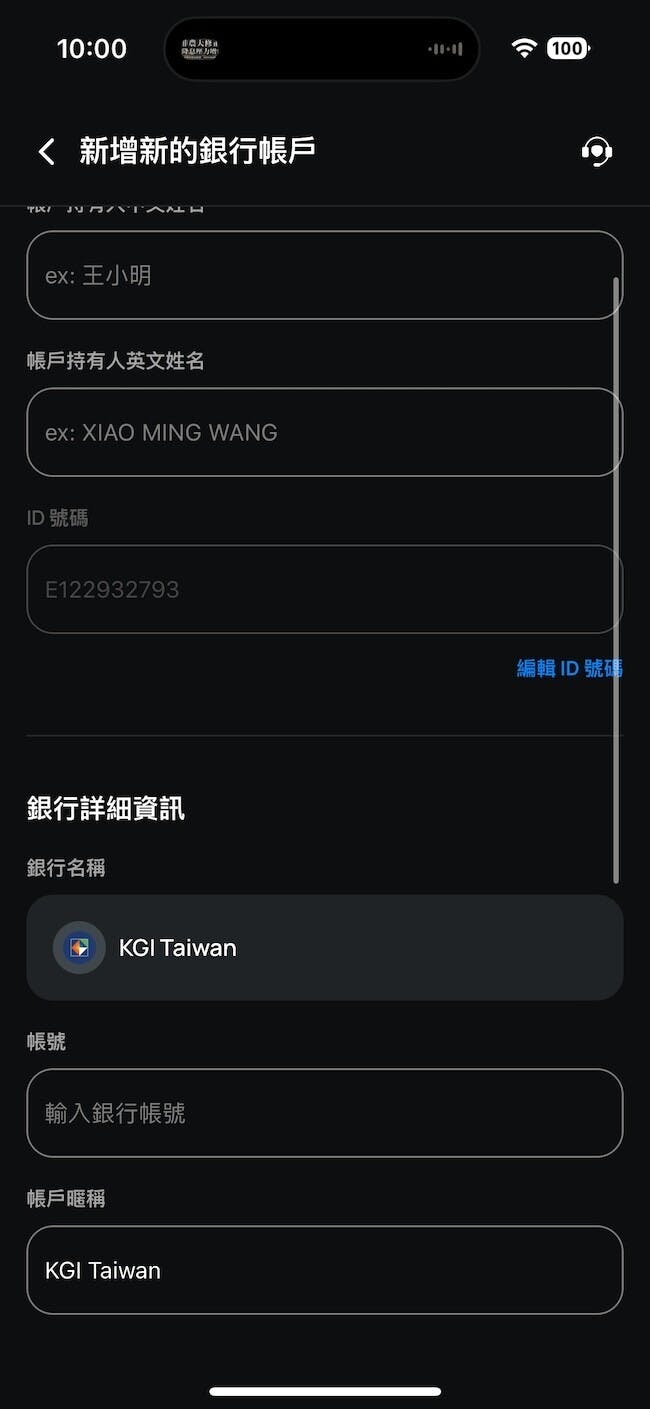Open the customer support headset icon
Screen dimensions: 650x1409
[596, 151]
